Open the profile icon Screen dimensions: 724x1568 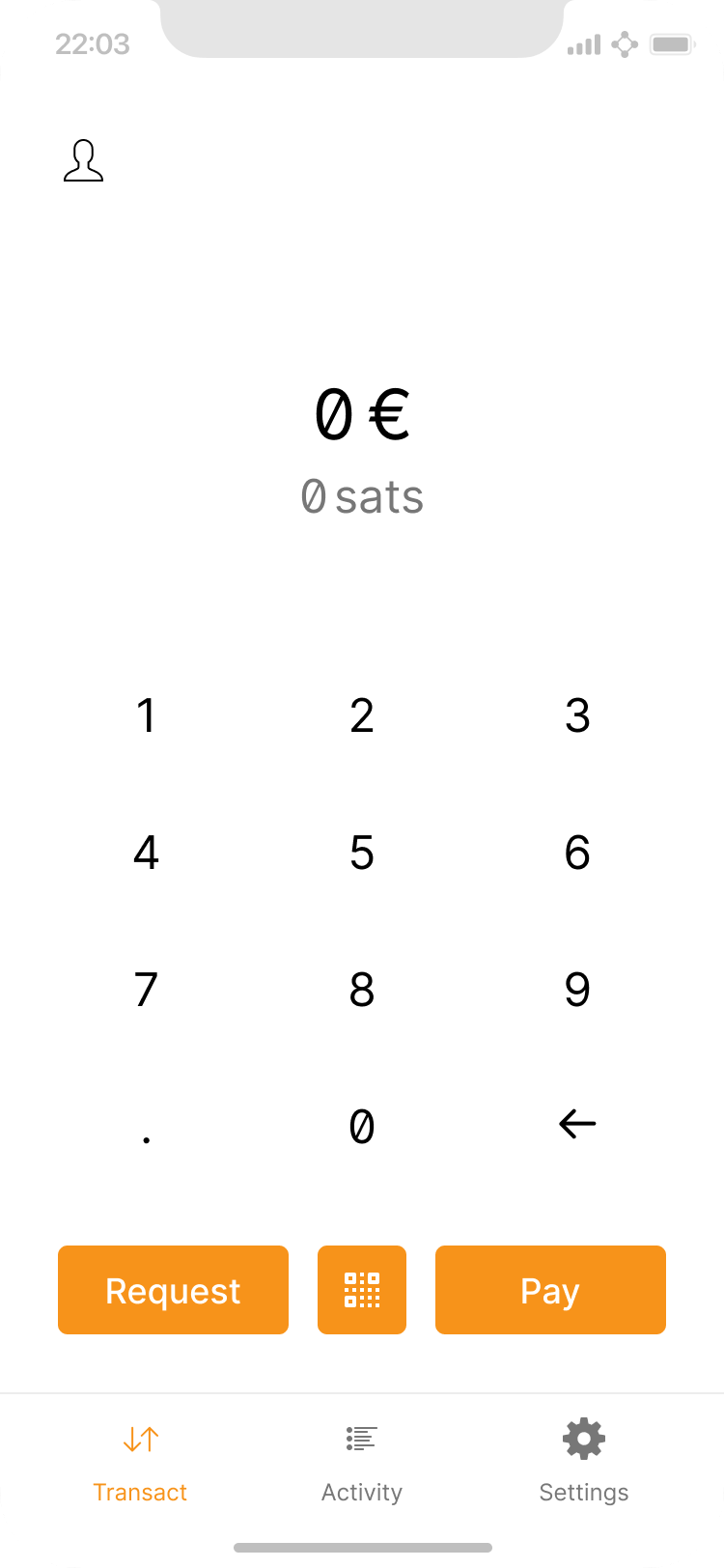point(83,161)
